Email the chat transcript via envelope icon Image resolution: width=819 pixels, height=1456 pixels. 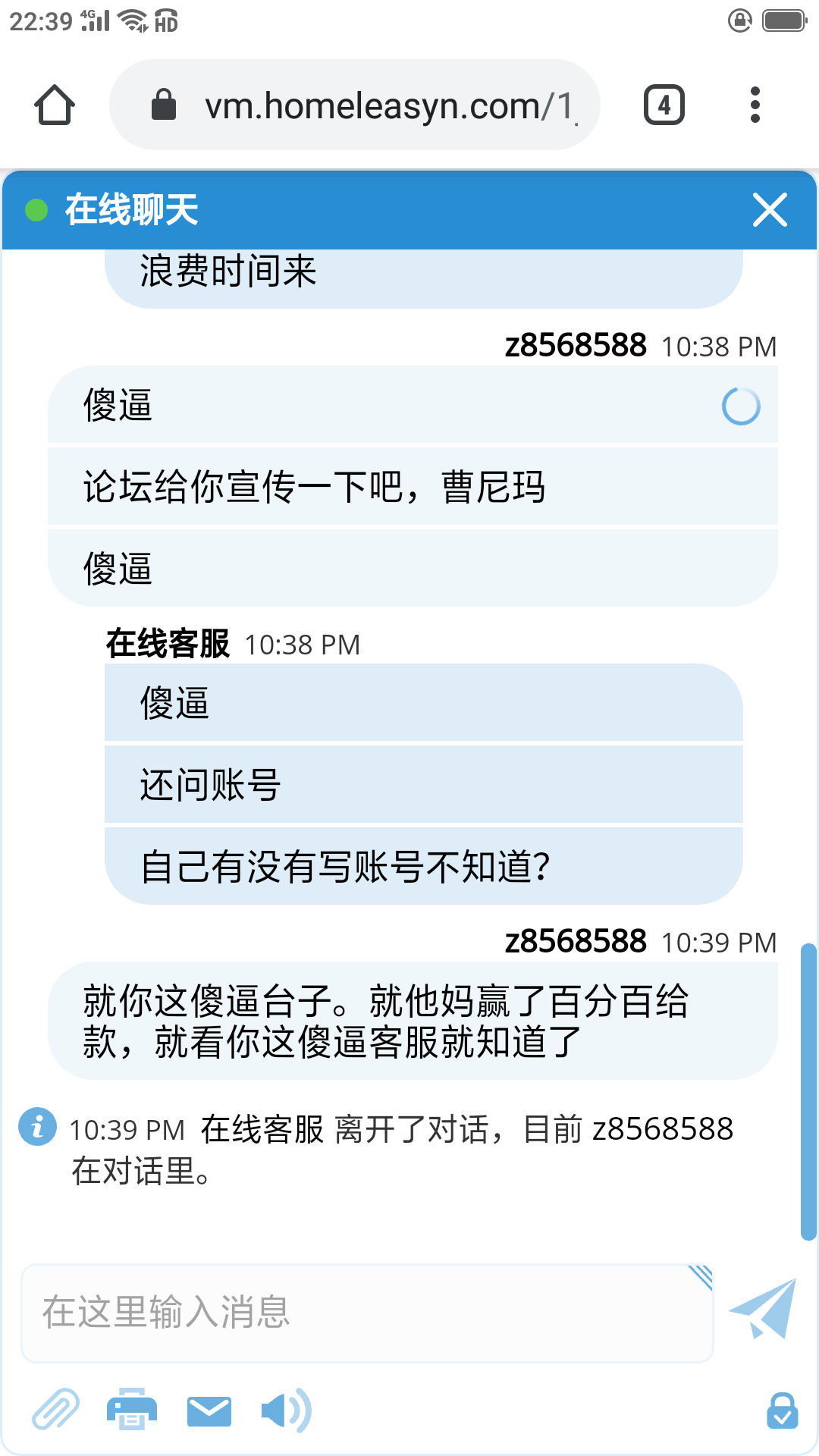[209, 1410]
